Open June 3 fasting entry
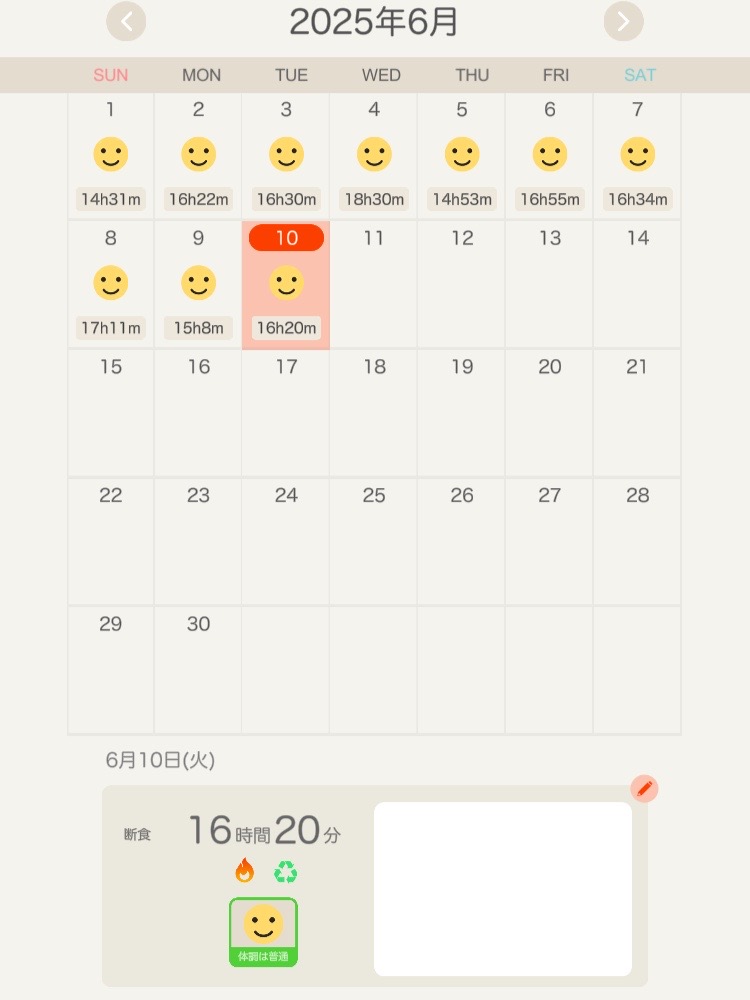Viewport: 750px width, 1000px height. pos(286,156)
